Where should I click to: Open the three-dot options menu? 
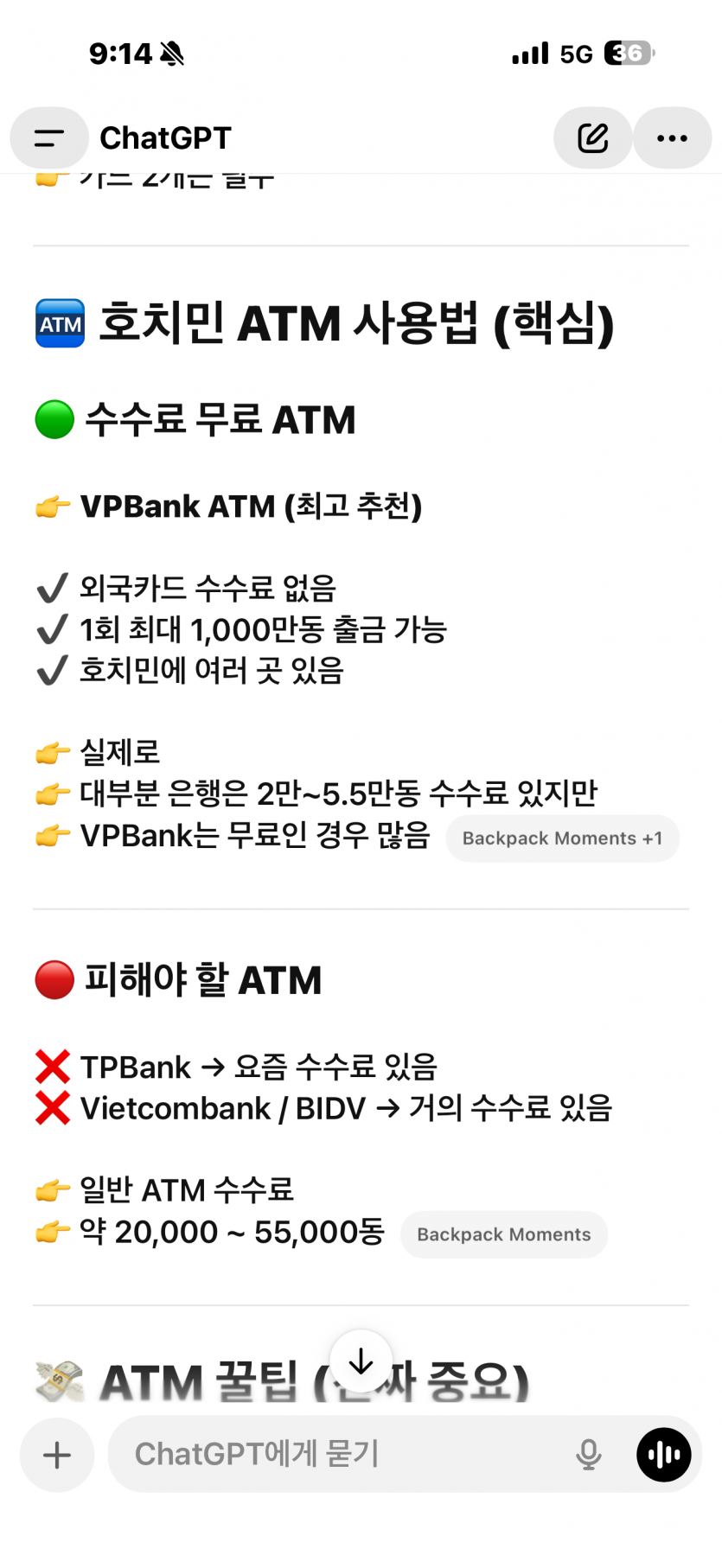pyautogui.click(x=672, y=138)
